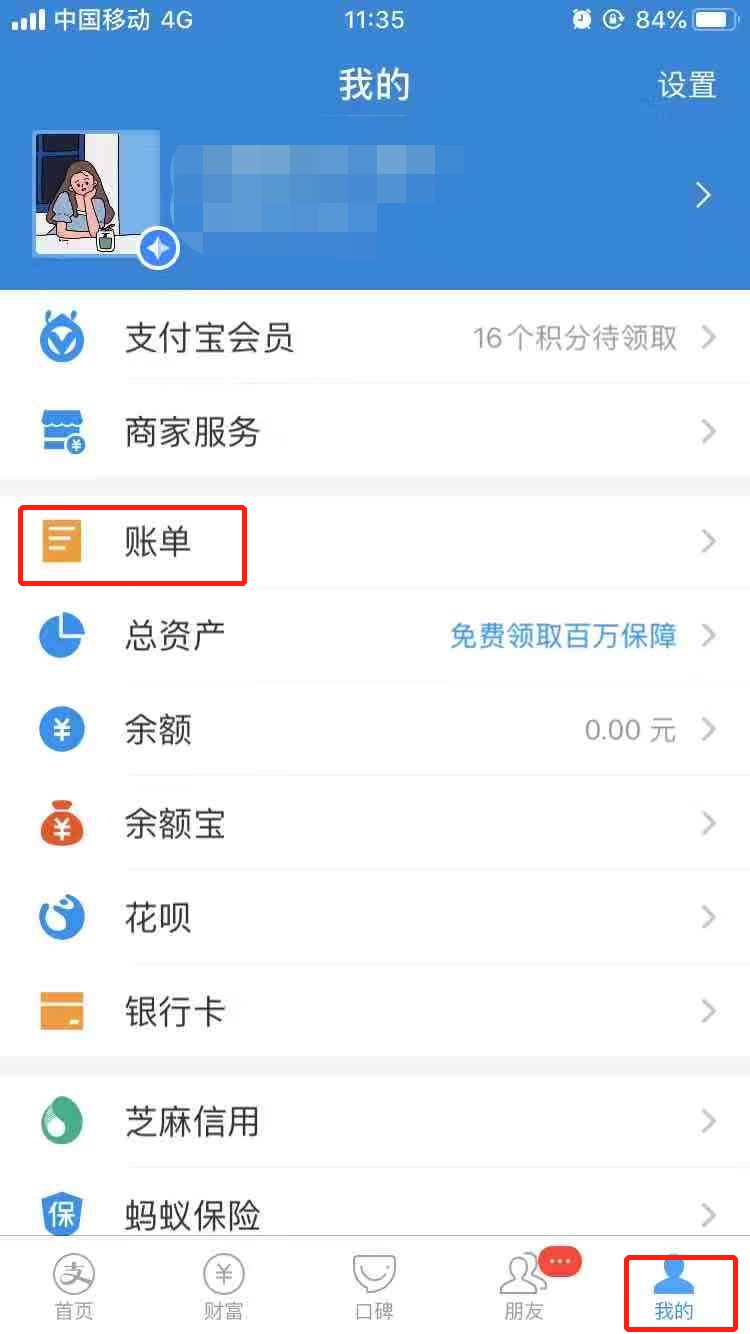Open 总资产 row

coord(375,635)
